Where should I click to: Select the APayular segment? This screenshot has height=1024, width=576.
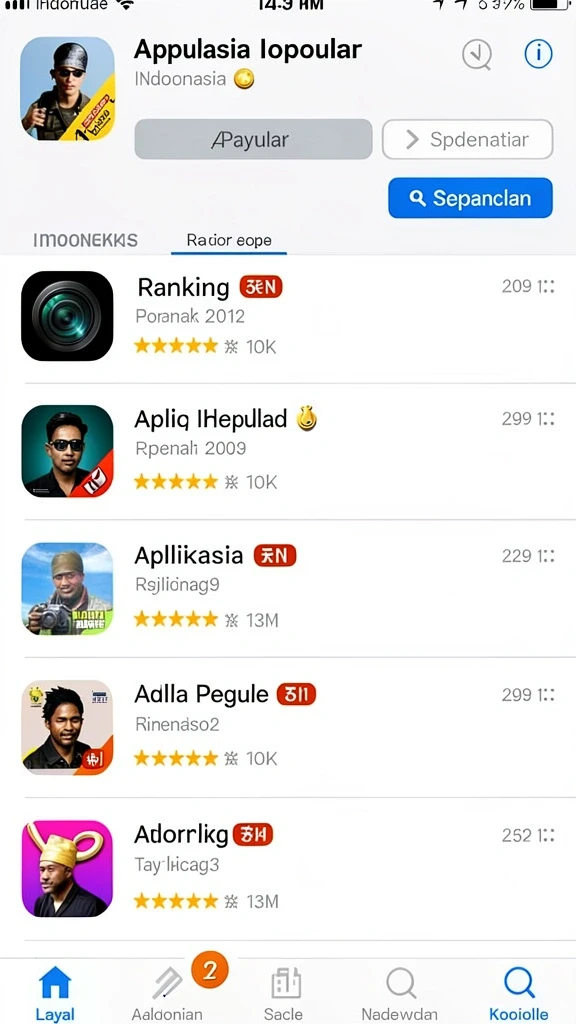[253, 139]
